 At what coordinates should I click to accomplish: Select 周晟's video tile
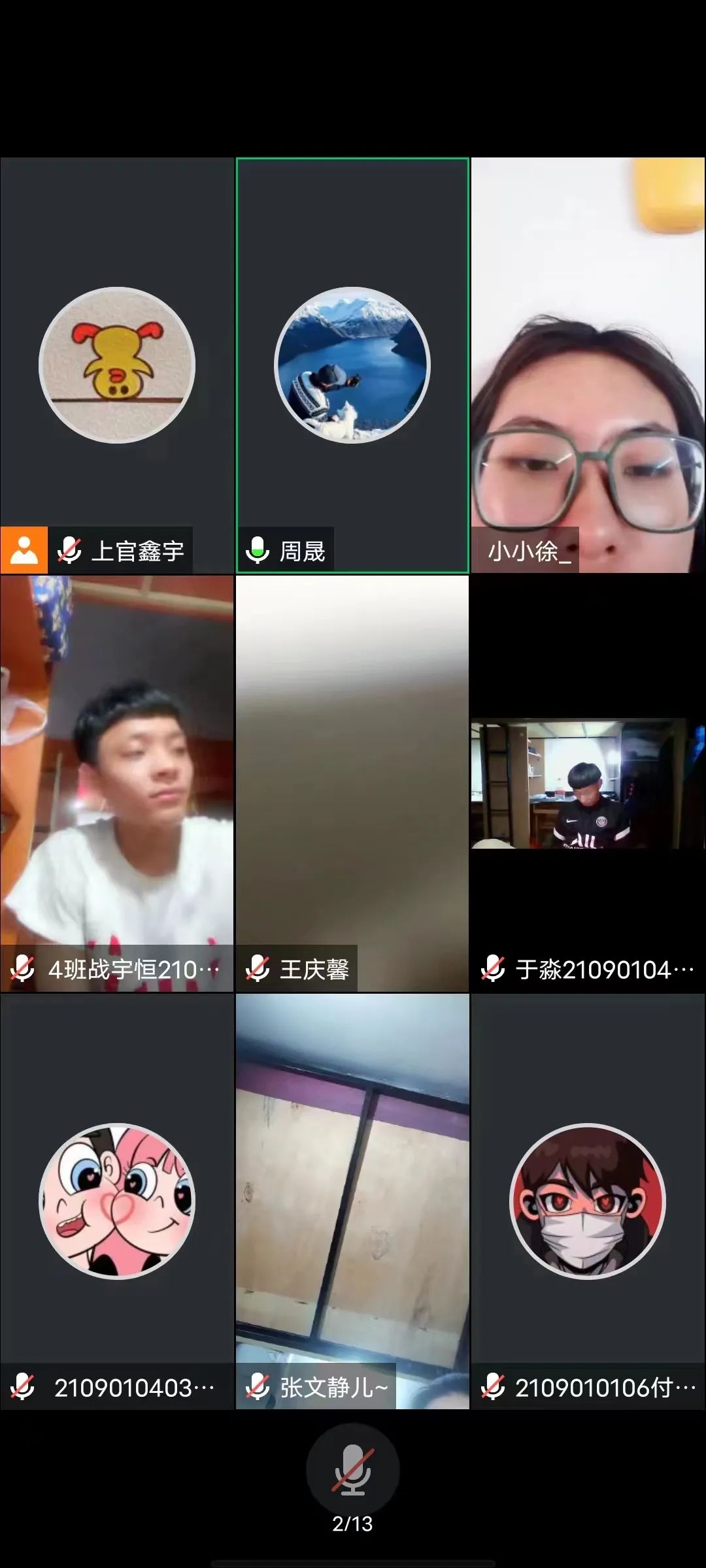pos(352,365)
